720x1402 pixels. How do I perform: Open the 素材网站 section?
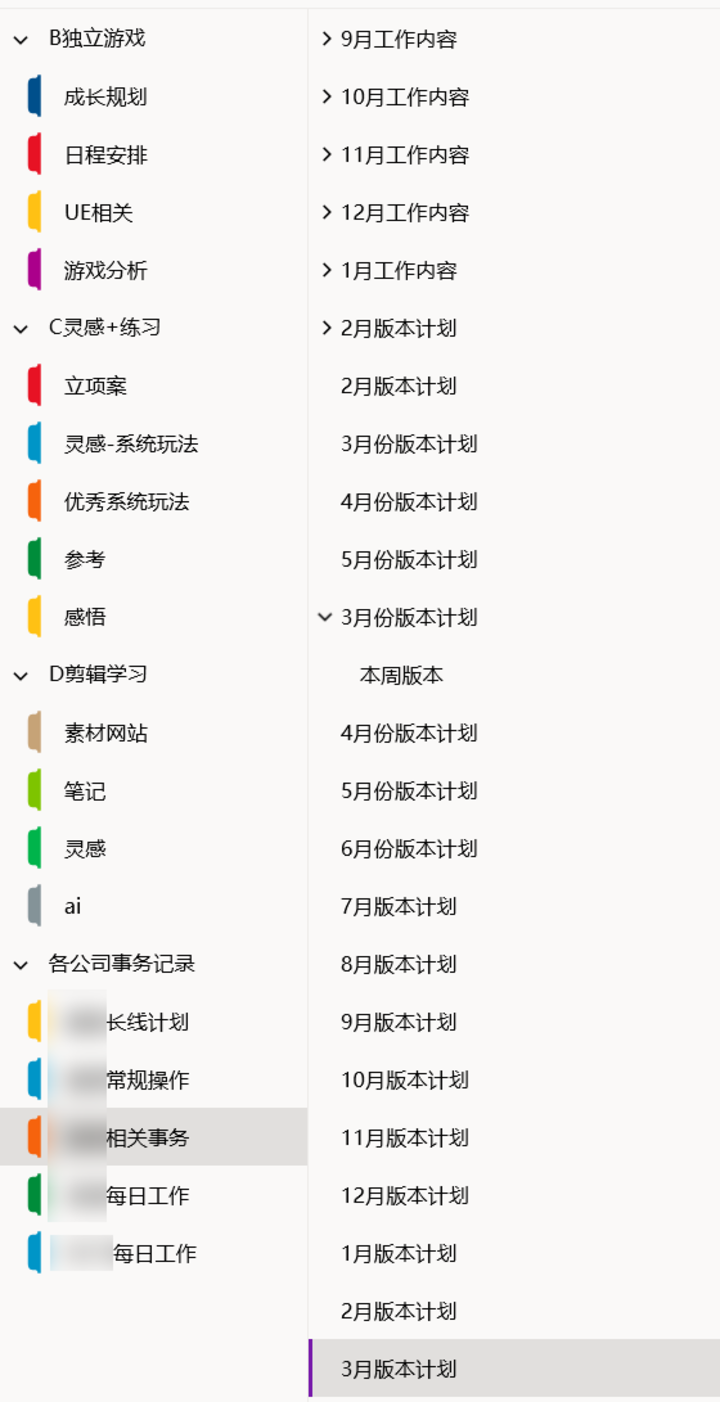click(105, 733)
